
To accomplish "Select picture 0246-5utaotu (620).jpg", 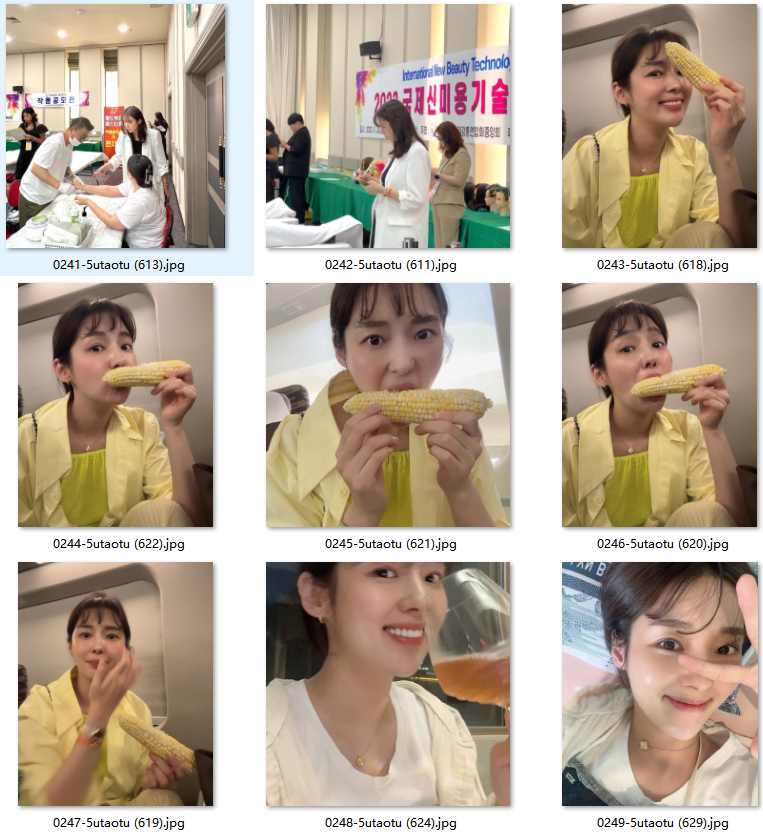I will pos(659,405).
